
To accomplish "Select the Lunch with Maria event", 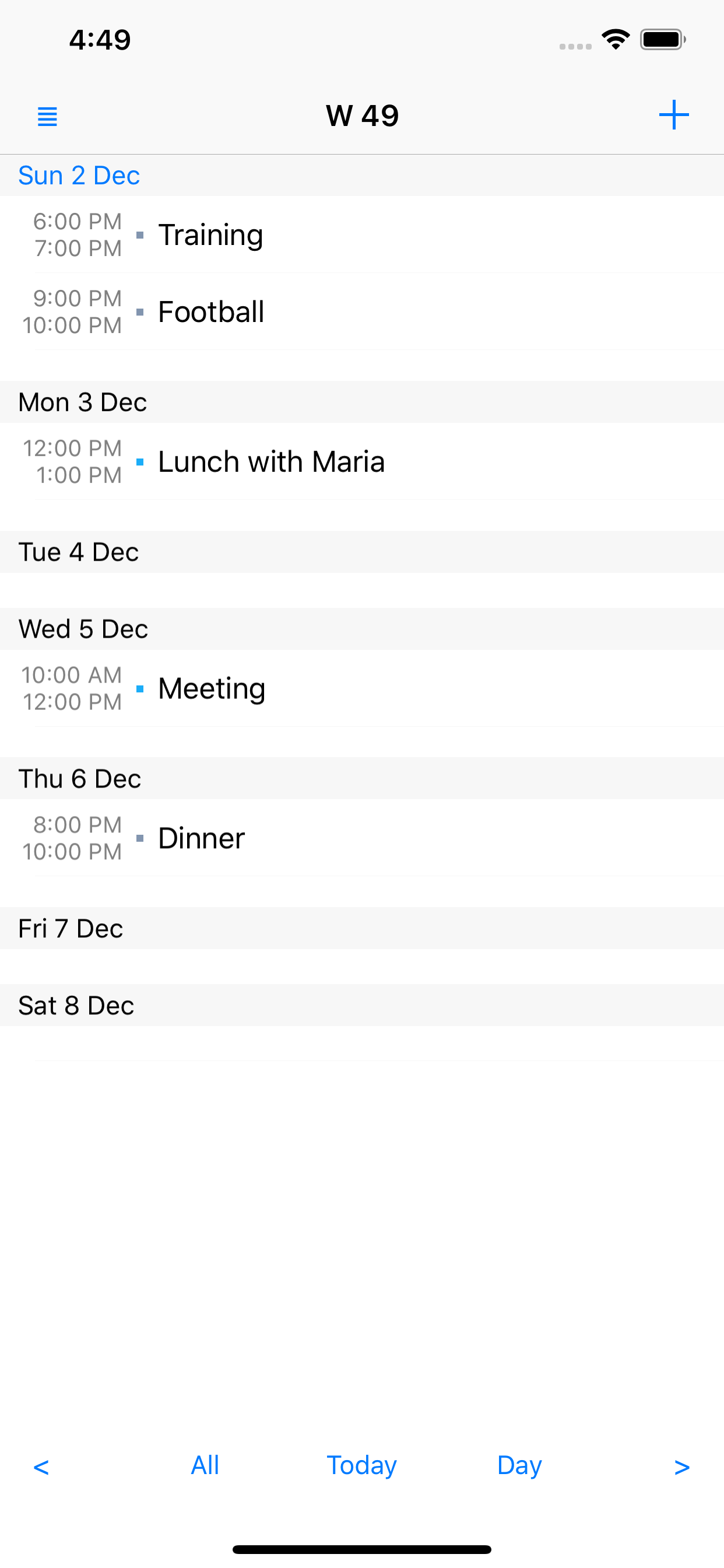I will point(271,461).
